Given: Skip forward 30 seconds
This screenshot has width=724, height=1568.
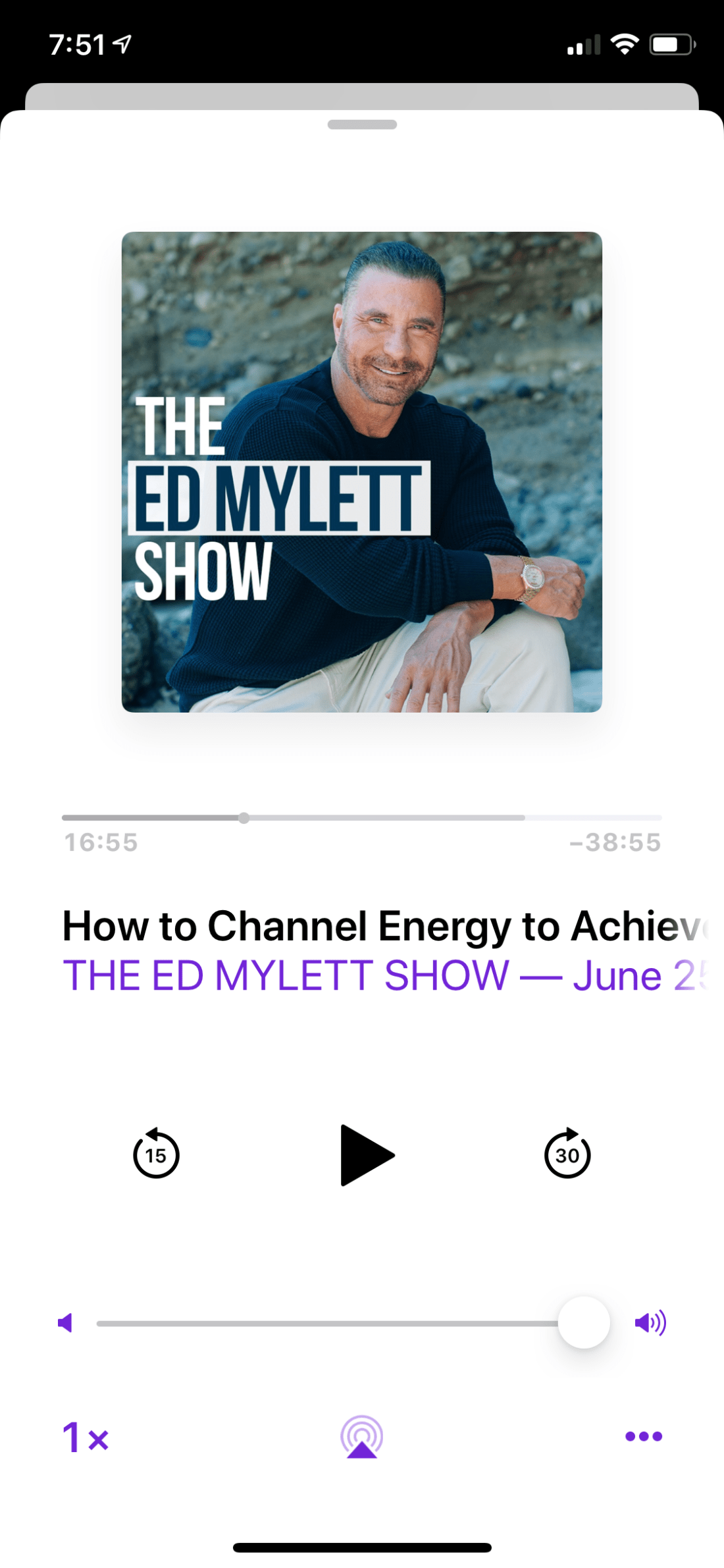Looking at the screenshot, I should click(x=567, y=1154).
